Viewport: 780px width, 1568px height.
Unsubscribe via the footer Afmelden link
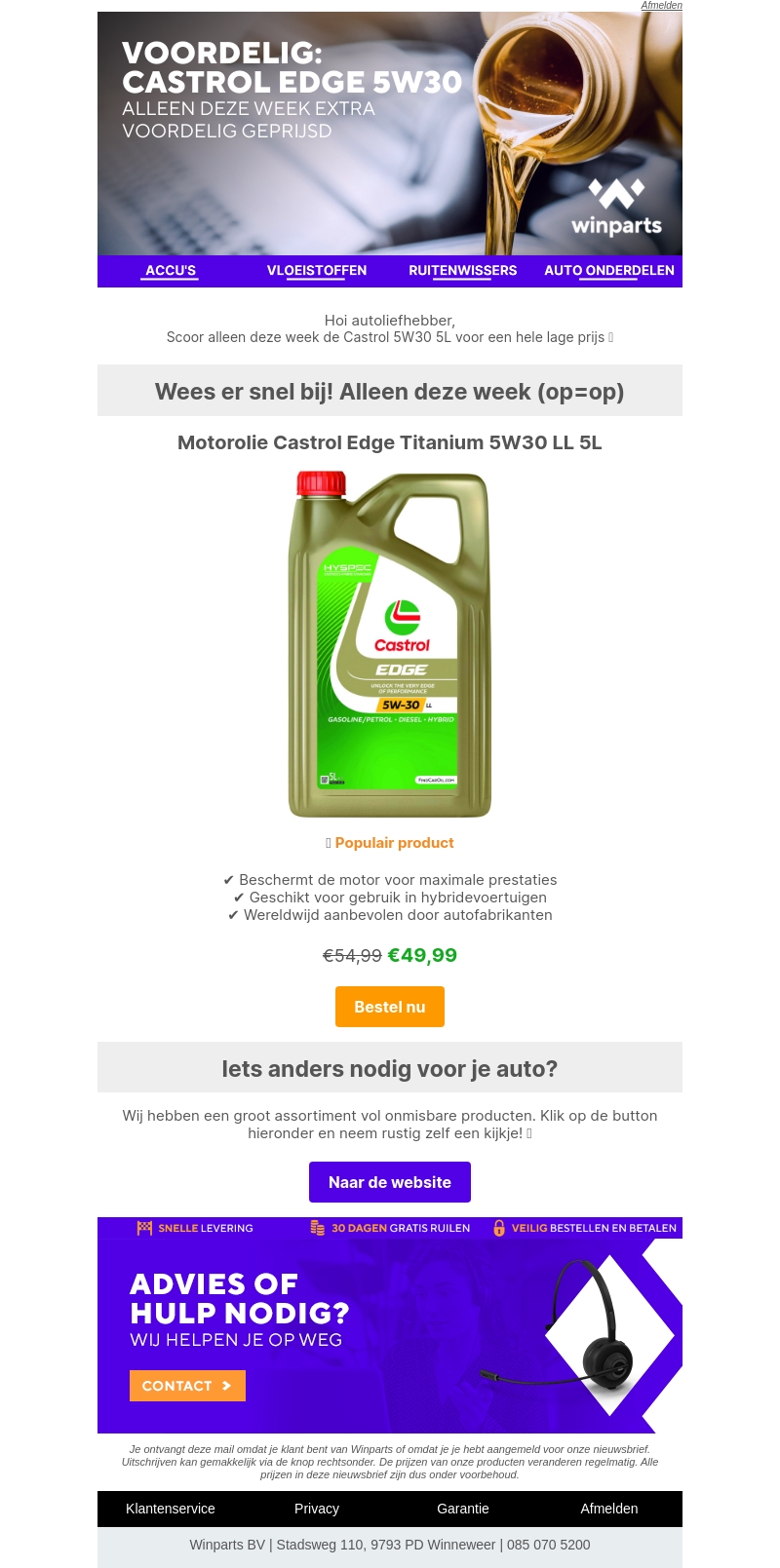(609, 1509)
